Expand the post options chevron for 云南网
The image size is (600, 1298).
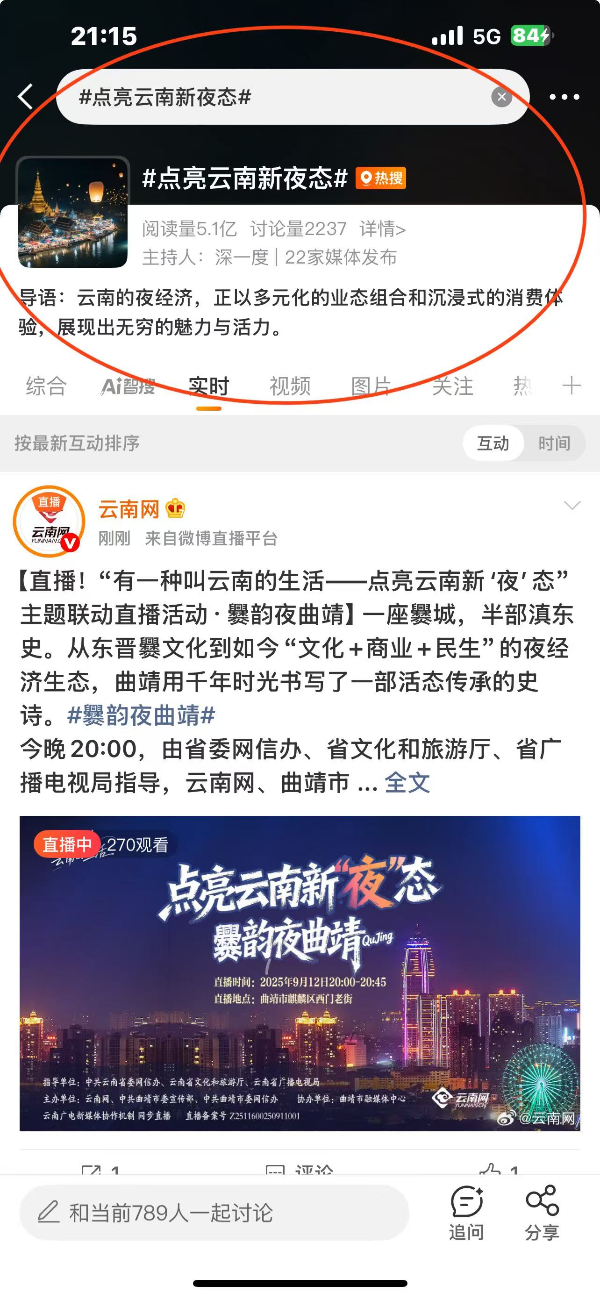(572, 506)
